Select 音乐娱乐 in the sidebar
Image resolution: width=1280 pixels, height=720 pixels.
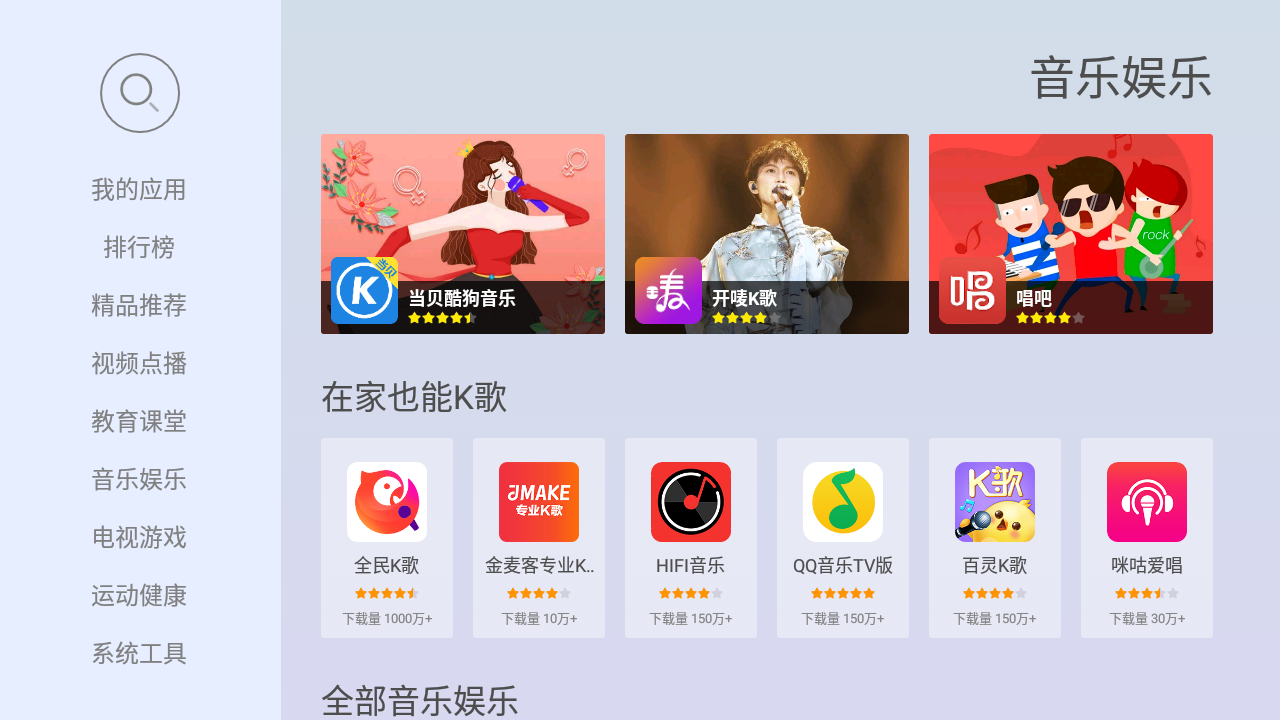click(139, 479)
